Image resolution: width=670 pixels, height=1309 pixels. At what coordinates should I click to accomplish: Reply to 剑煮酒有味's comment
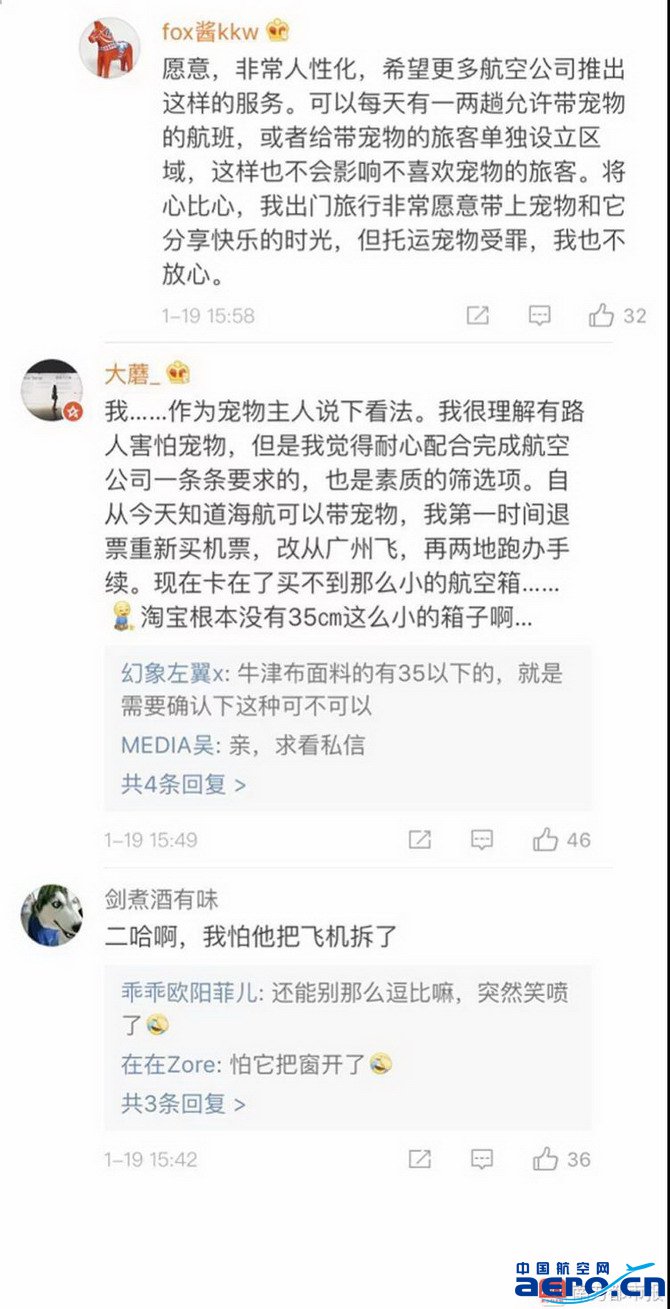482,1160
